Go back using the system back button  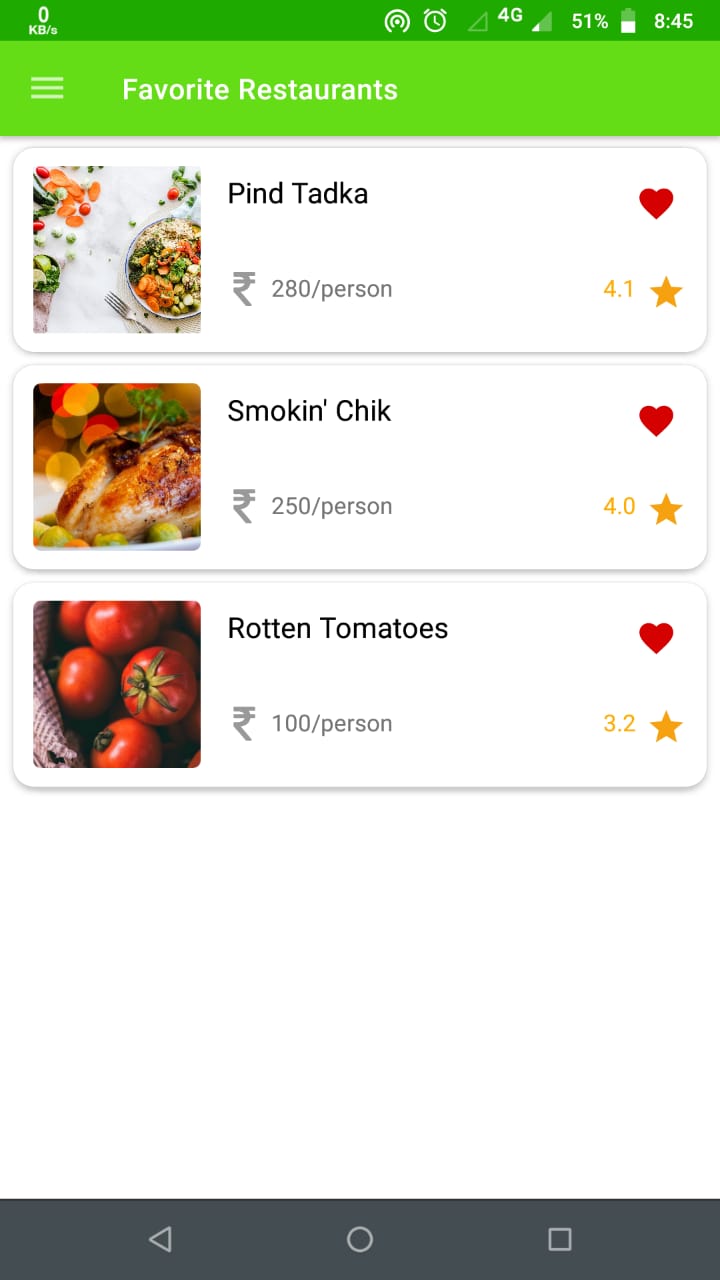(x=160, y=1240)
